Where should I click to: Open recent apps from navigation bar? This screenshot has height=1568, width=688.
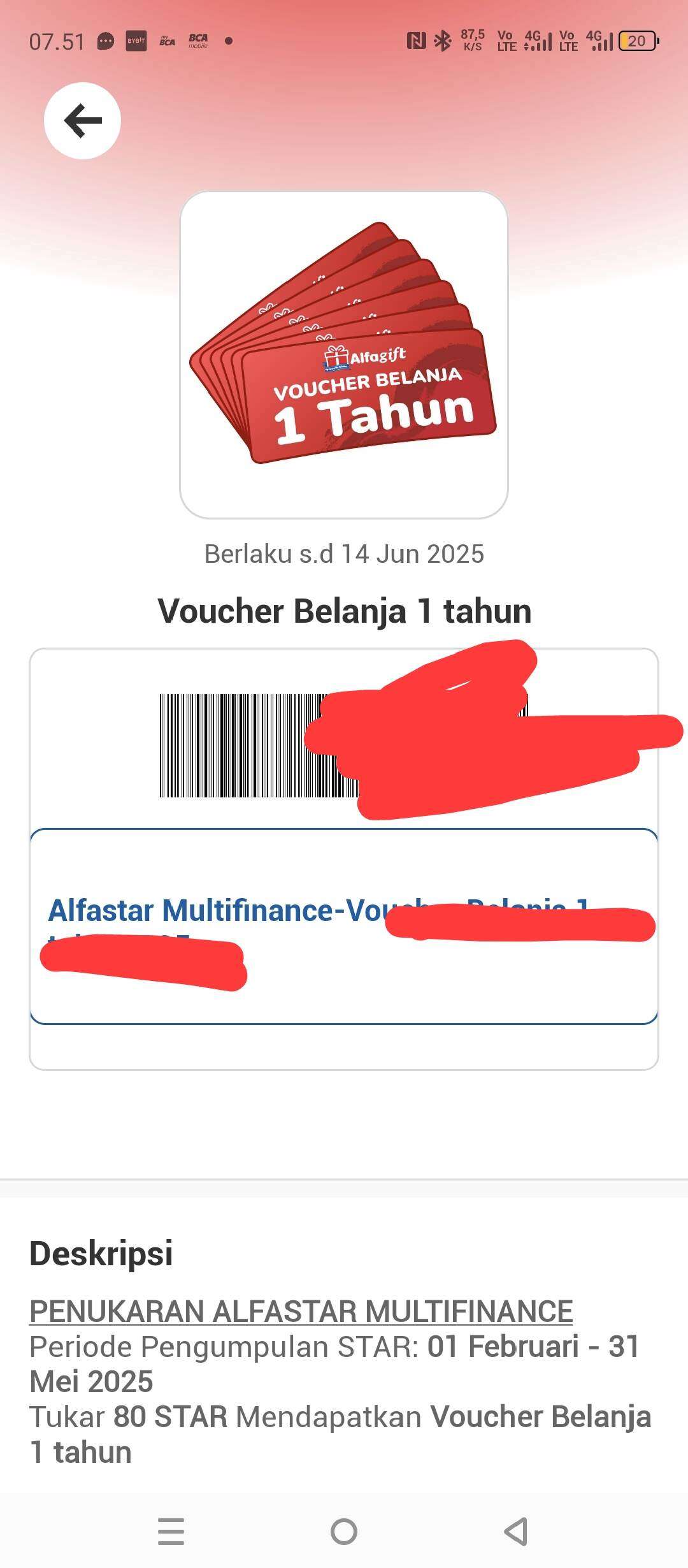171,1532
